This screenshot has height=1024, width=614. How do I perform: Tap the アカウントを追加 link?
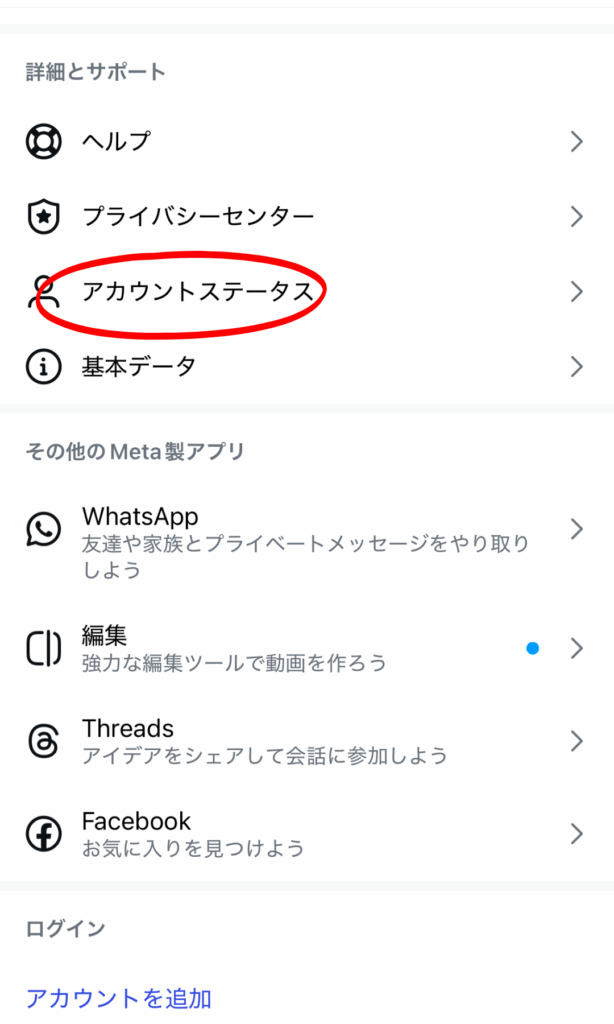[119, 999]
